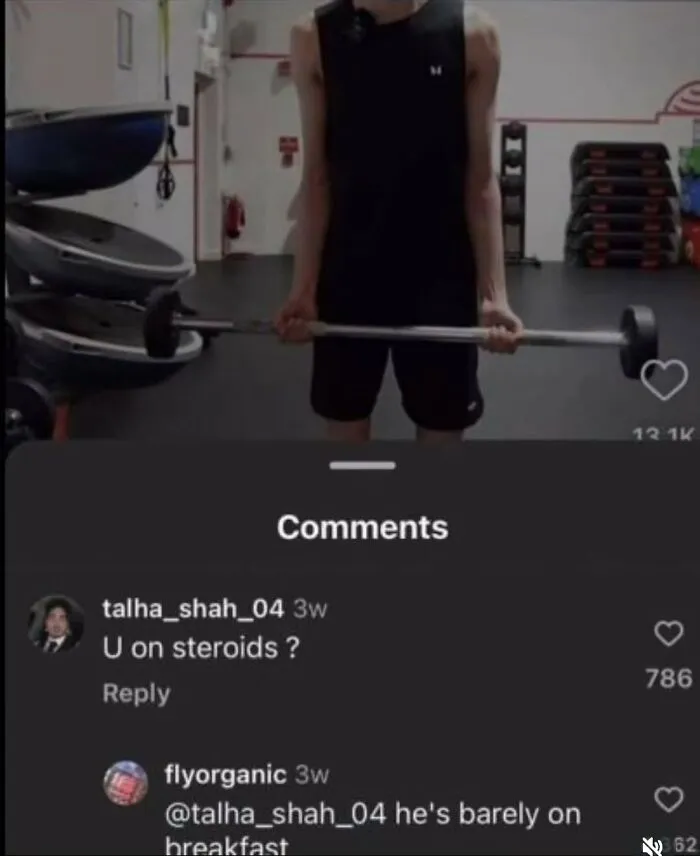This screenshot has width=700, height=856.
Task: Open flyorganic's profile avatar
Action: click(126, 783)
